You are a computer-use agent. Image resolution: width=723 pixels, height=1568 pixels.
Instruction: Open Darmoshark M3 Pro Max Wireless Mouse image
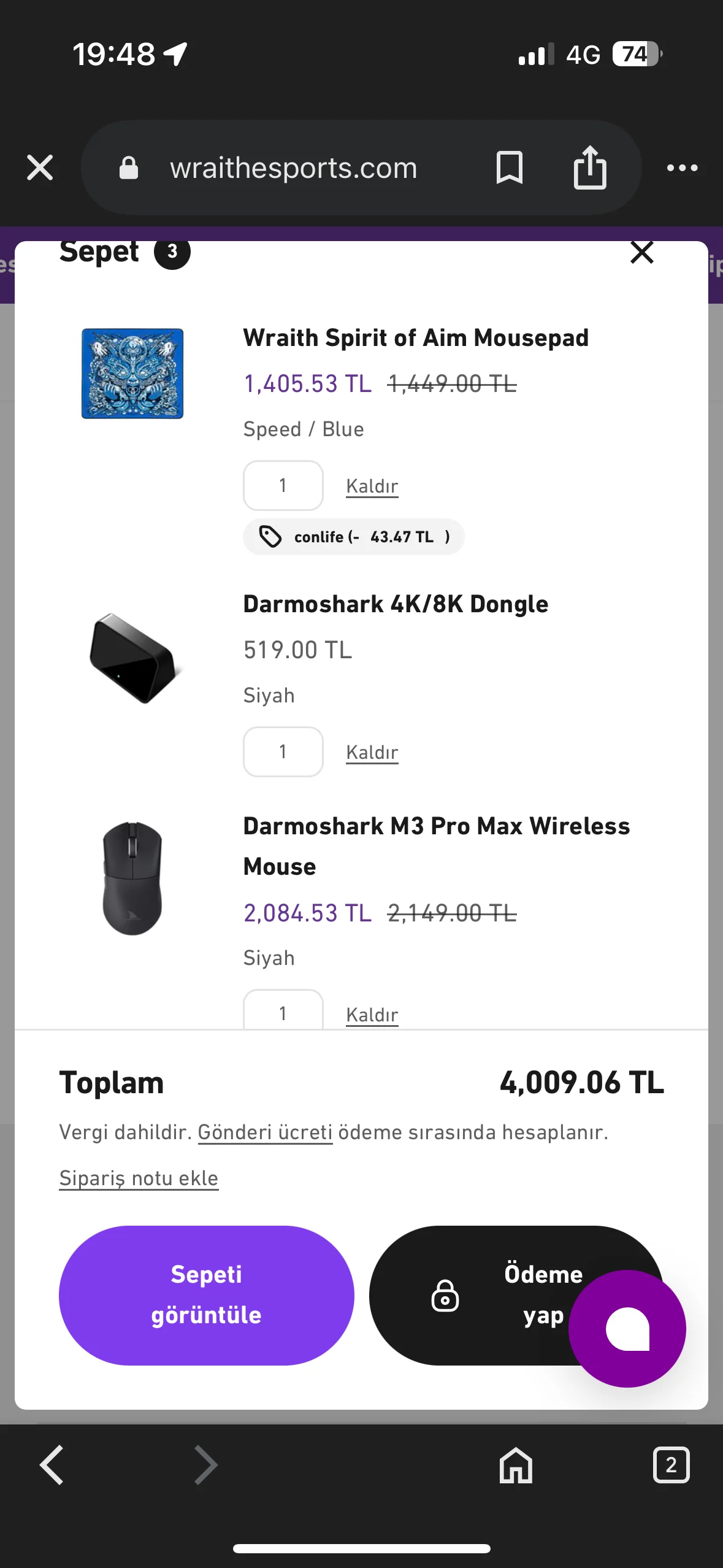pyautogui.click(x=132, y=878)
